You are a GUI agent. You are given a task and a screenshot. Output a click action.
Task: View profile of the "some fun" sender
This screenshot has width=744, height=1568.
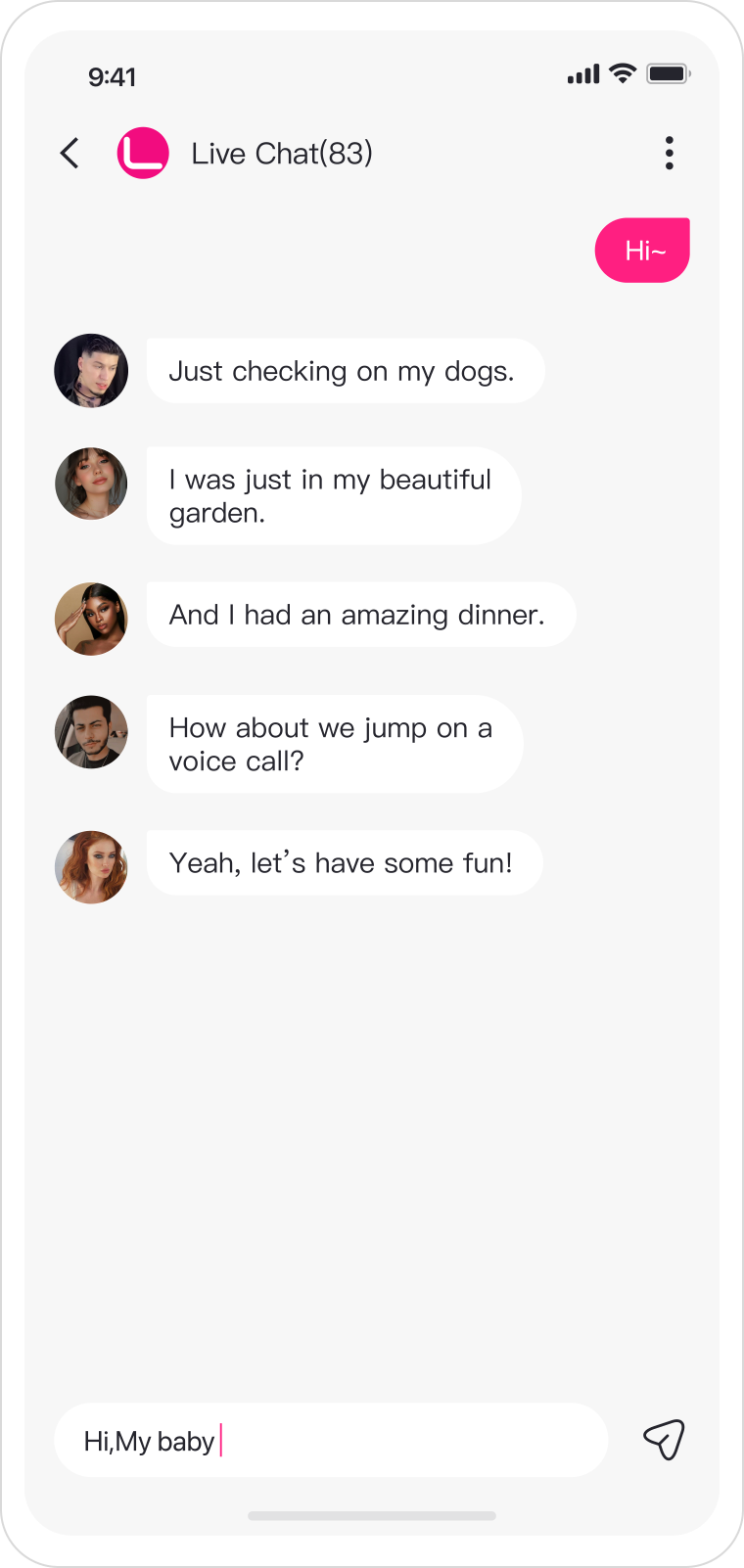tap(91, 866)
